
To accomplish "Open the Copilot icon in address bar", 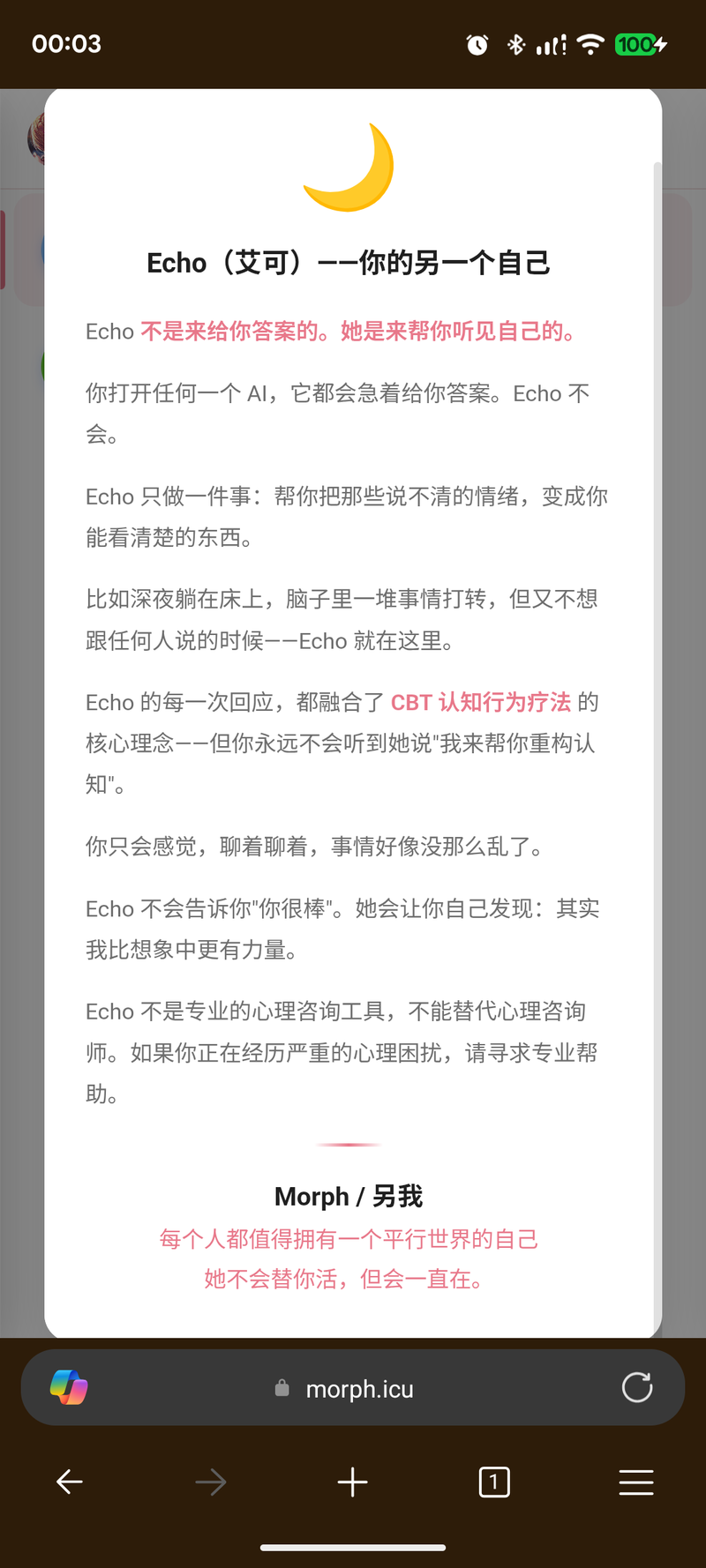I will click(x=69, y=1387).
